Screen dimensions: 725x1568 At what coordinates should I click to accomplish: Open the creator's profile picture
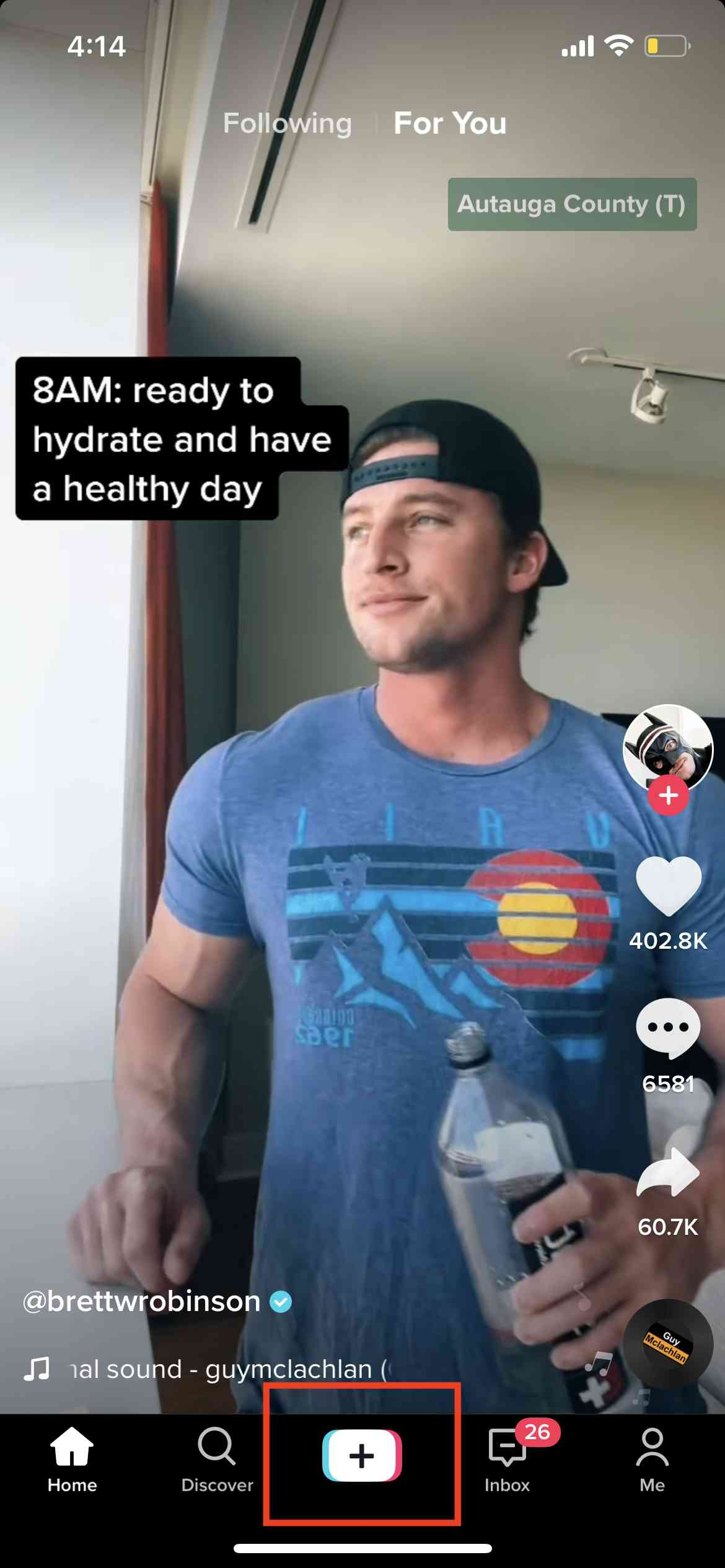(667, 748)
